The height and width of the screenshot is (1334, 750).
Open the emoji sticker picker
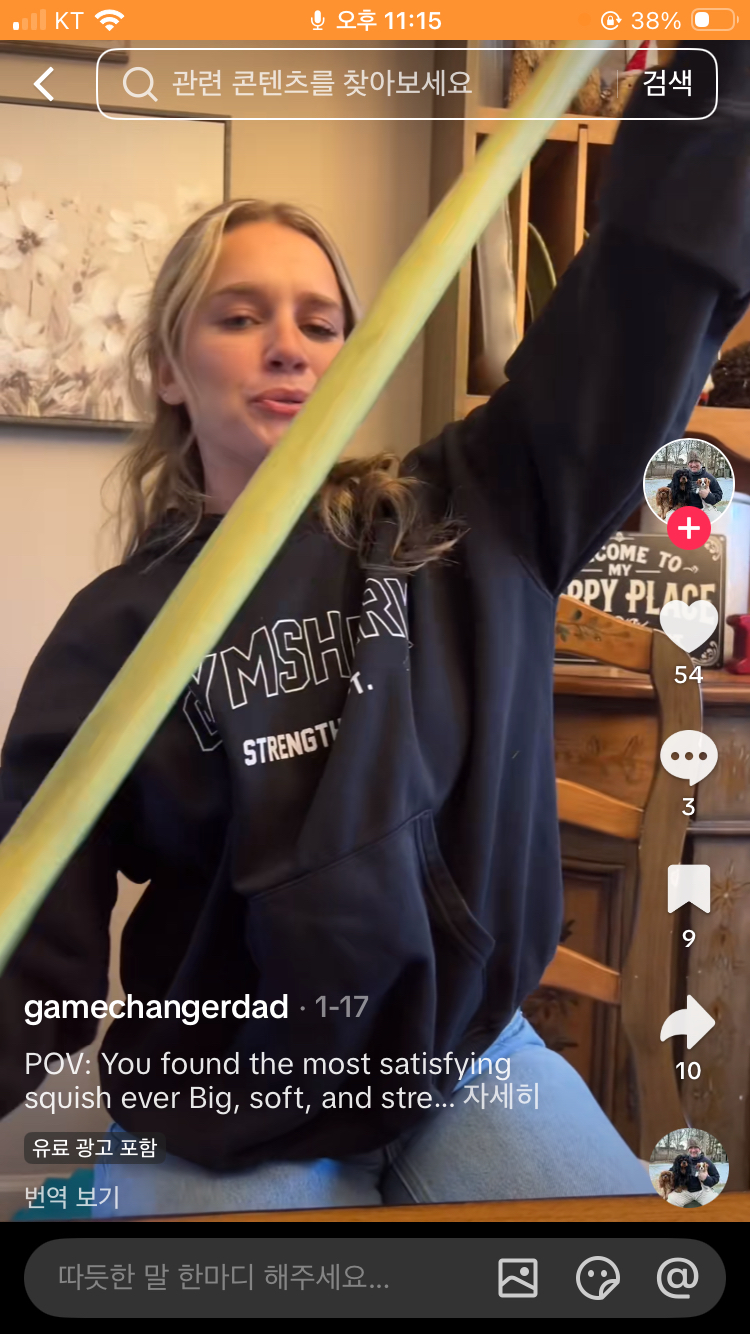pyautogui.click(x=598, y=1277)
